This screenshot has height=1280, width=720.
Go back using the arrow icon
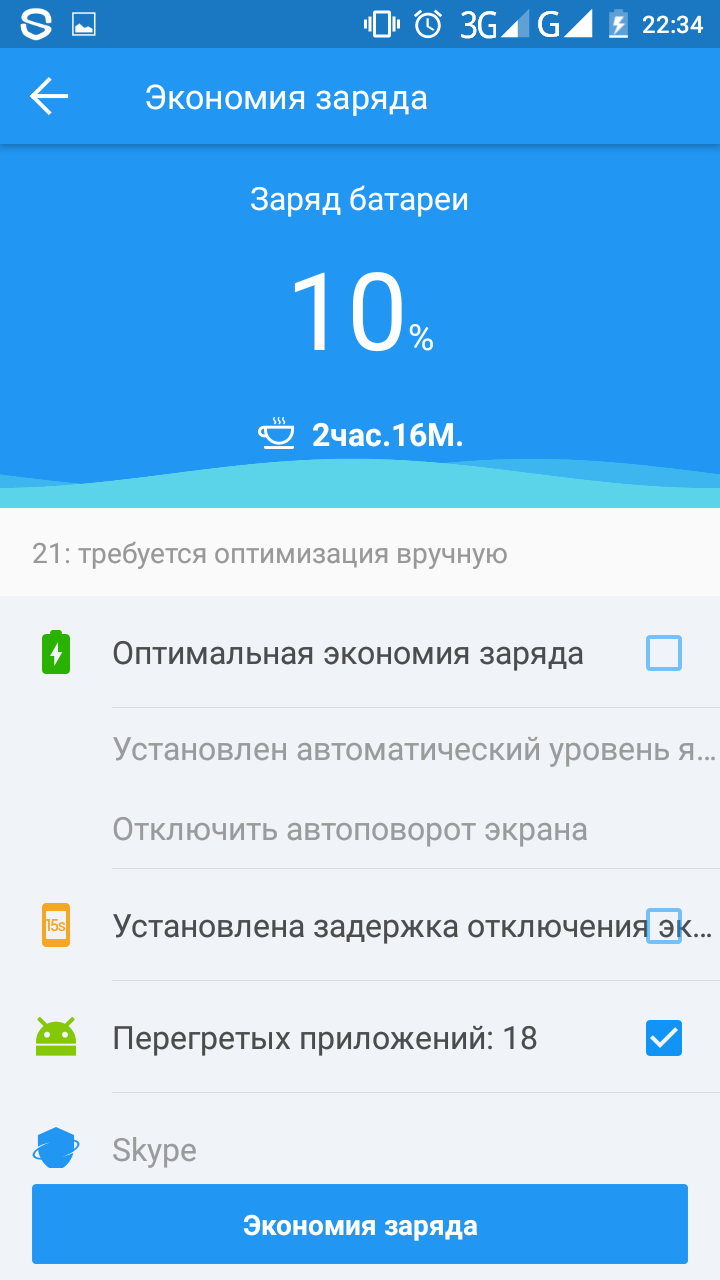pos(49,97)
